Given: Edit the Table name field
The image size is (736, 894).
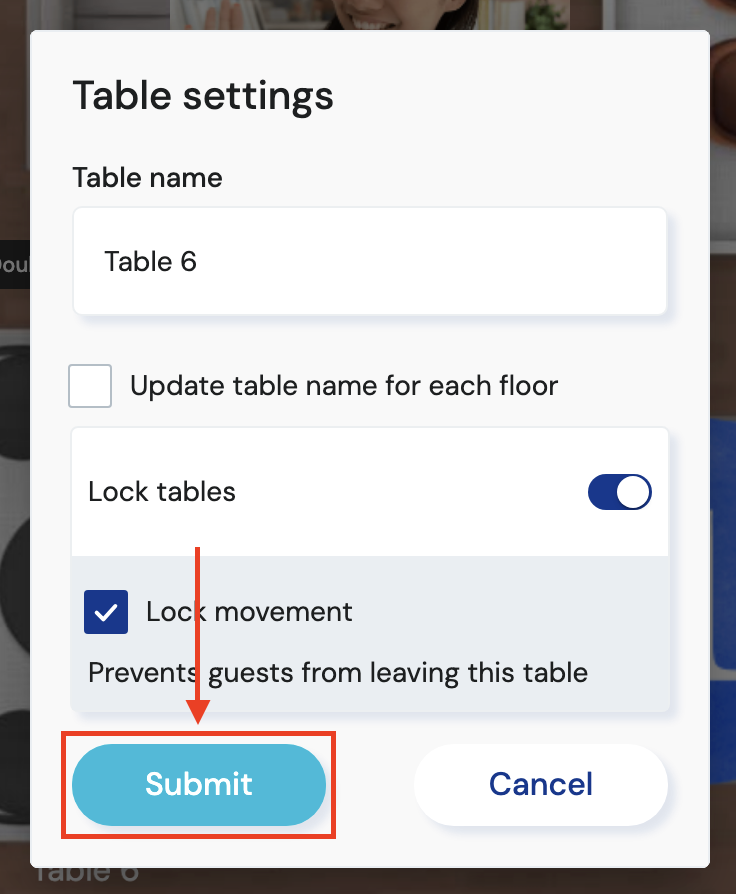Looking at the screenshot, I should click(x=369, y=262).
